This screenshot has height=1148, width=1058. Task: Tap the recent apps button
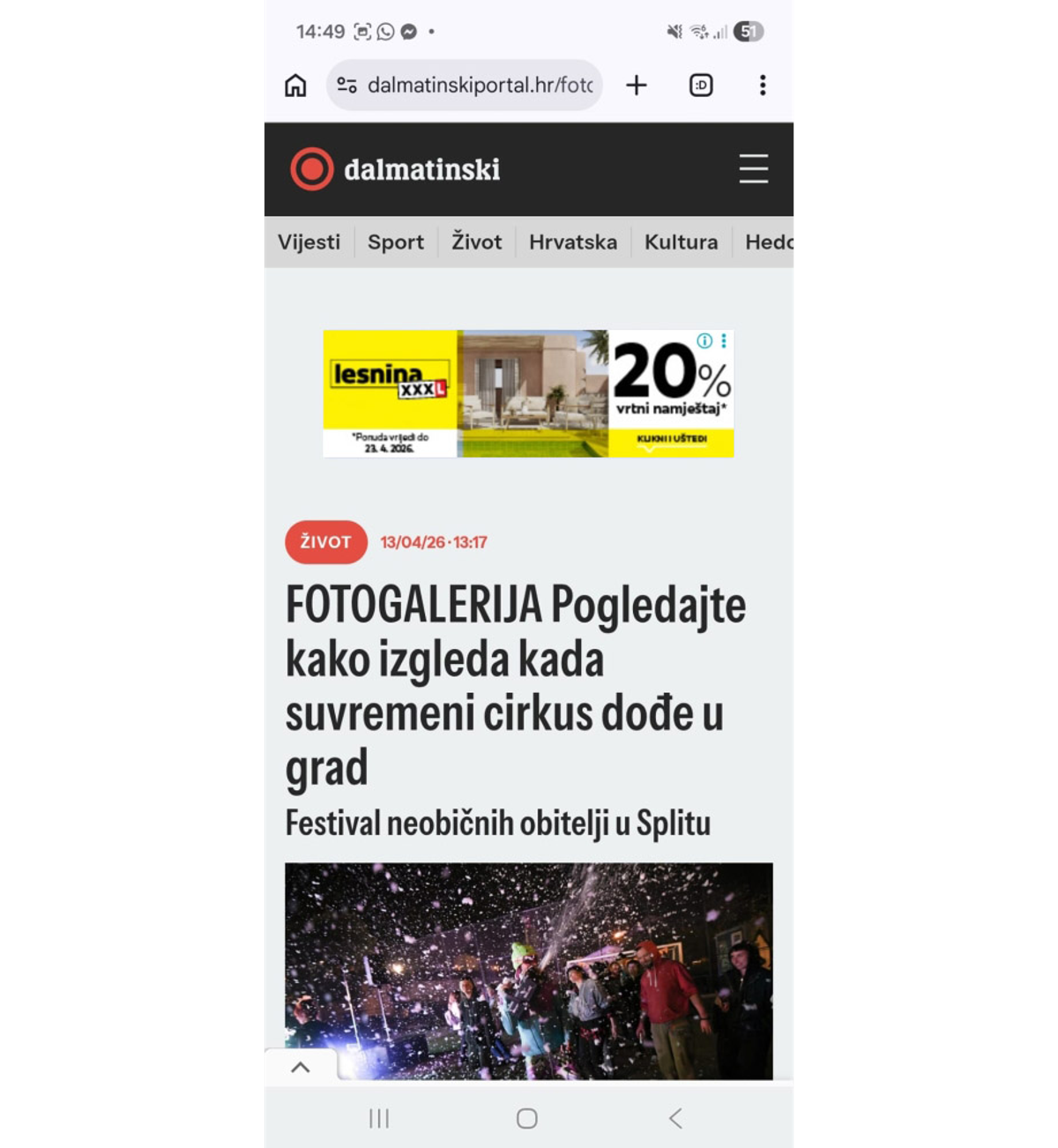(378, 1118)
